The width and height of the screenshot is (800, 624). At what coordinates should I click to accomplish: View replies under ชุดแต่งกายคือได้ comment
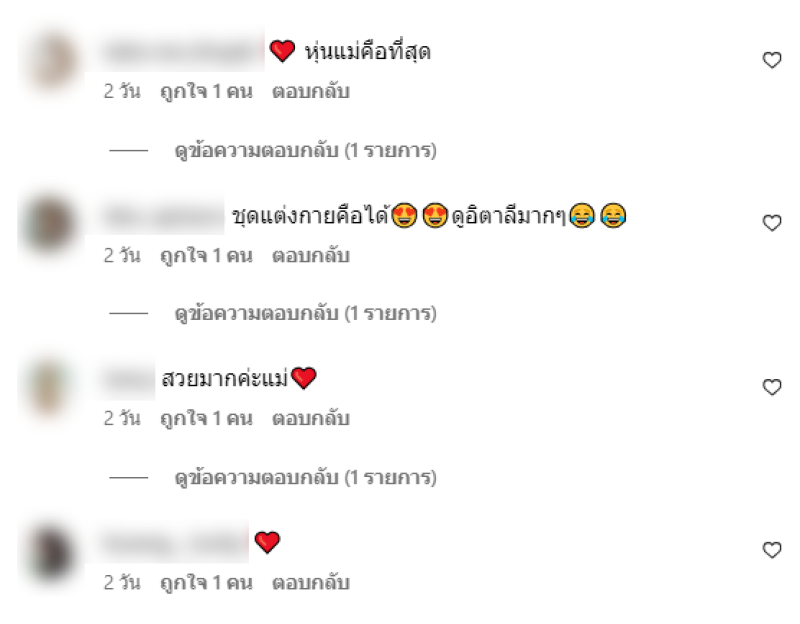[x=305, y=314]
